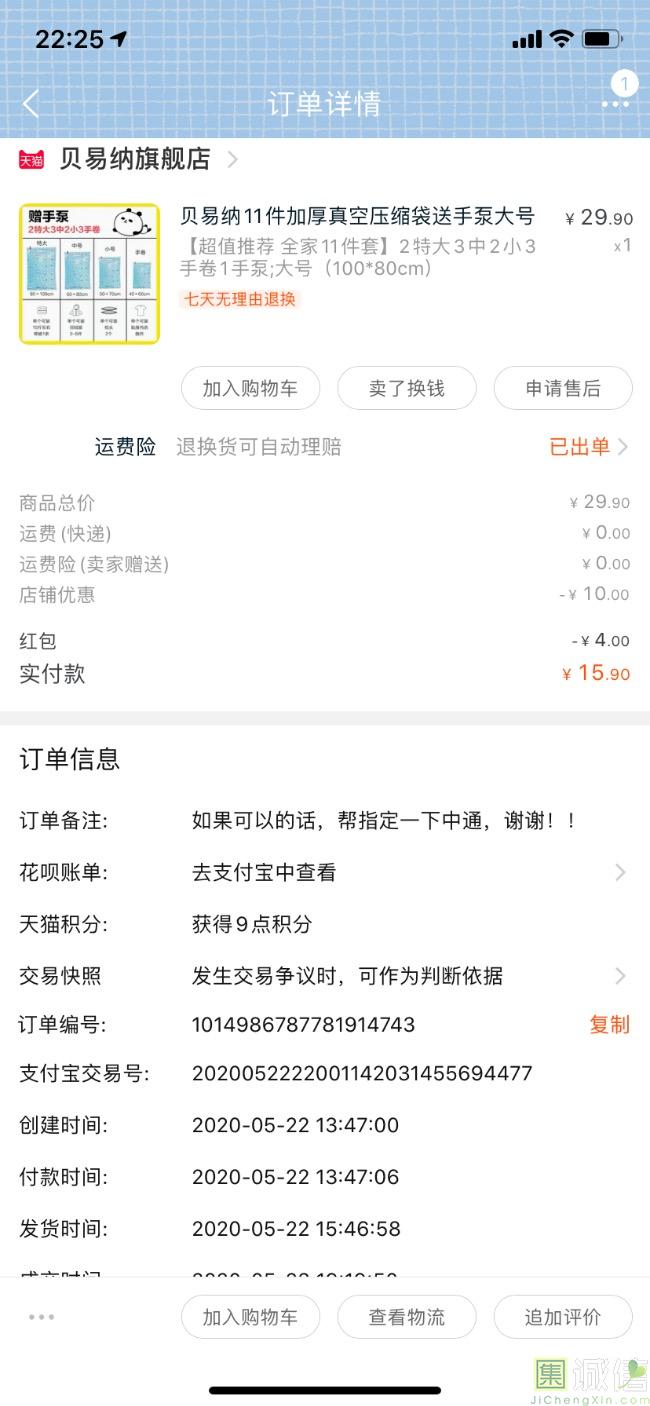Open 运费险 已出单 details
The width and height of the screenshot is (650, 1406).
588,447
